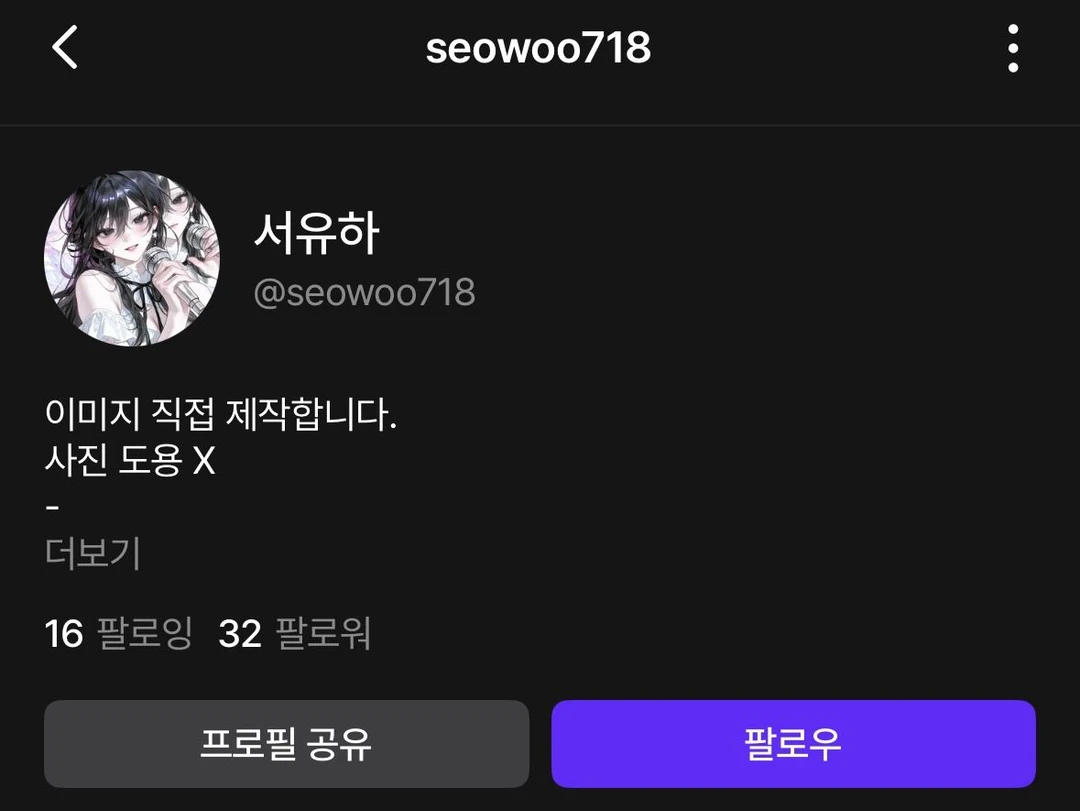The image size is (1080, 811).
Task: Open the three-dot overflow menu
Action: coord(1013,48)
